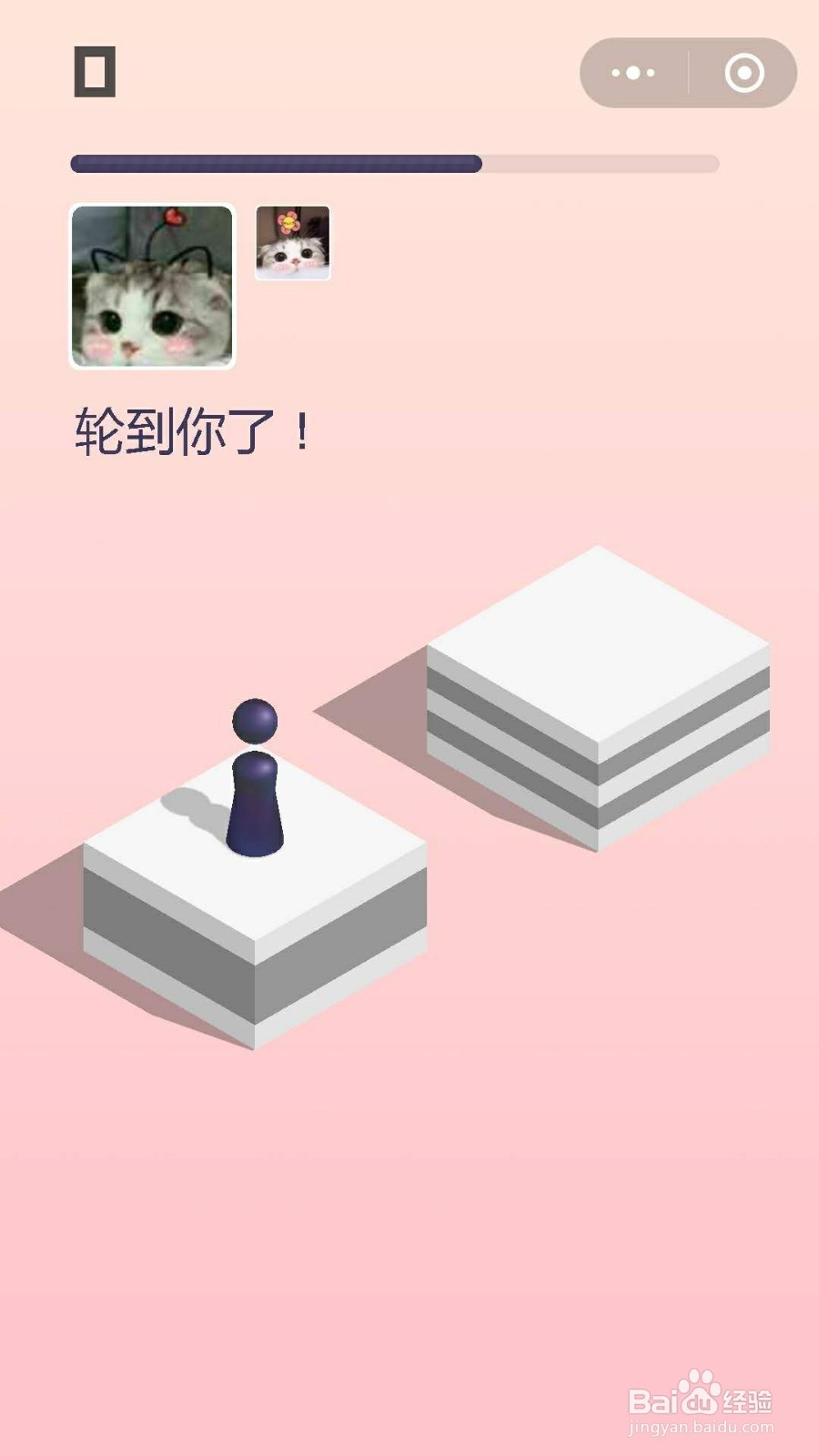Open the WeChat mini program three-dot menu
This screenshot has width=819, height=1456.
pyautogui.click(x=634, y=72)
